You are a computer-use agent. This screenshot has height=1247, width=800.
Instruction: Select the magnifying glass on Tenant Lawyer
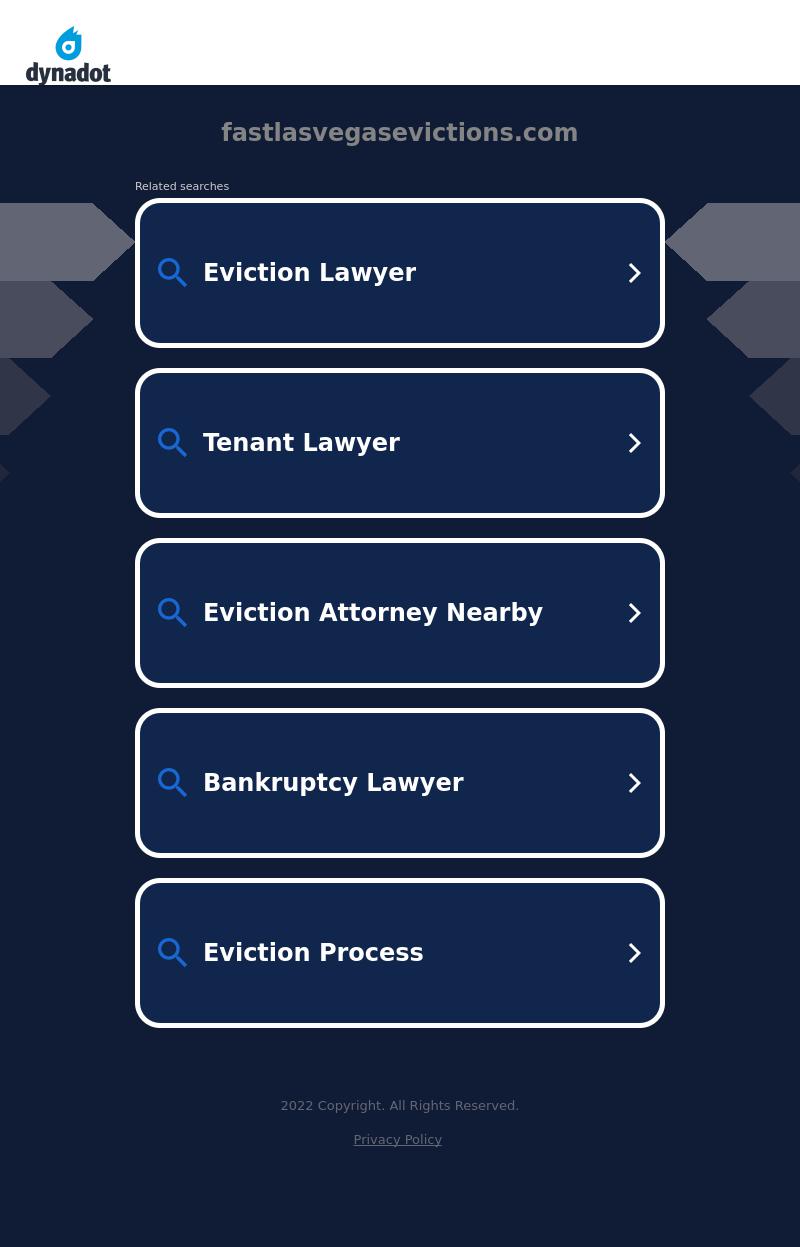pos(172,442)
